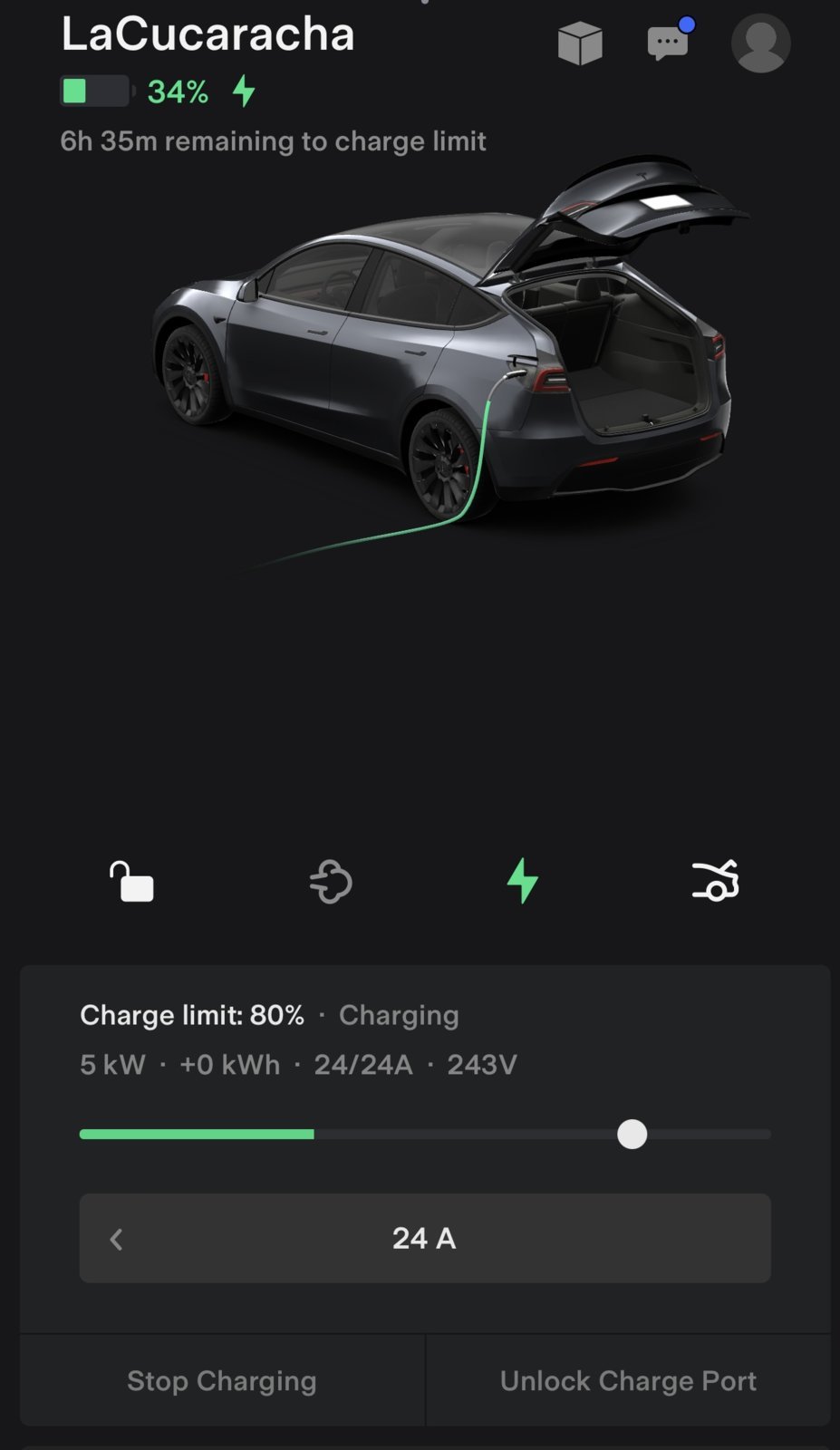This screenshot has width=840, height=1450.
Task: Open the messages chat icon
Action: [668, 43]
